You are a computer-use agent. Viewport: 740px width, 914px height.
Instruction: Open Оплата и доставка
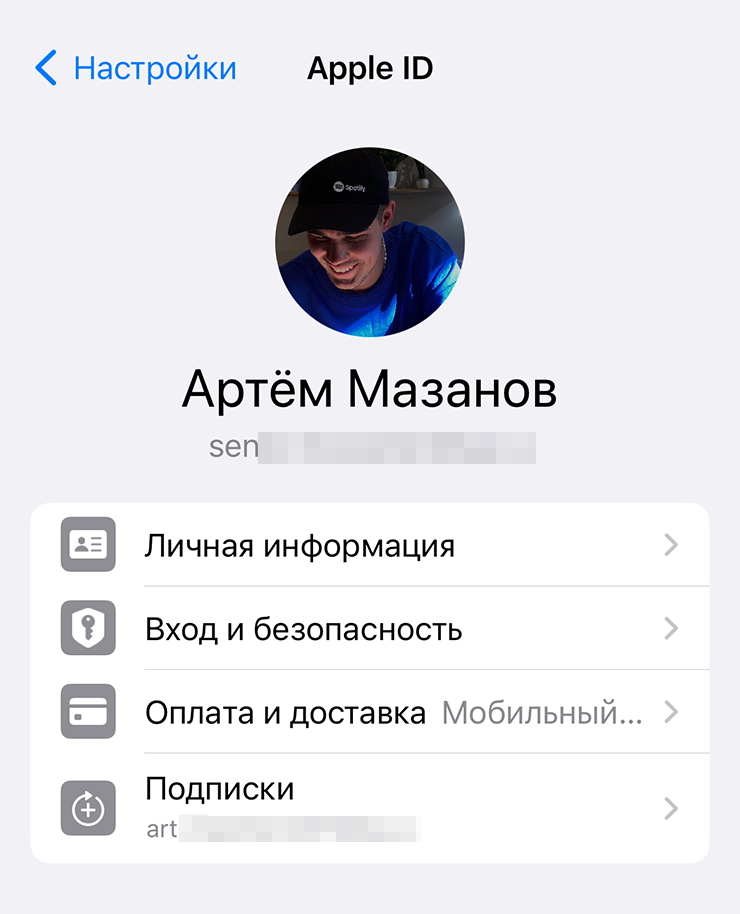pyautogui.click(x=370, y=713)
